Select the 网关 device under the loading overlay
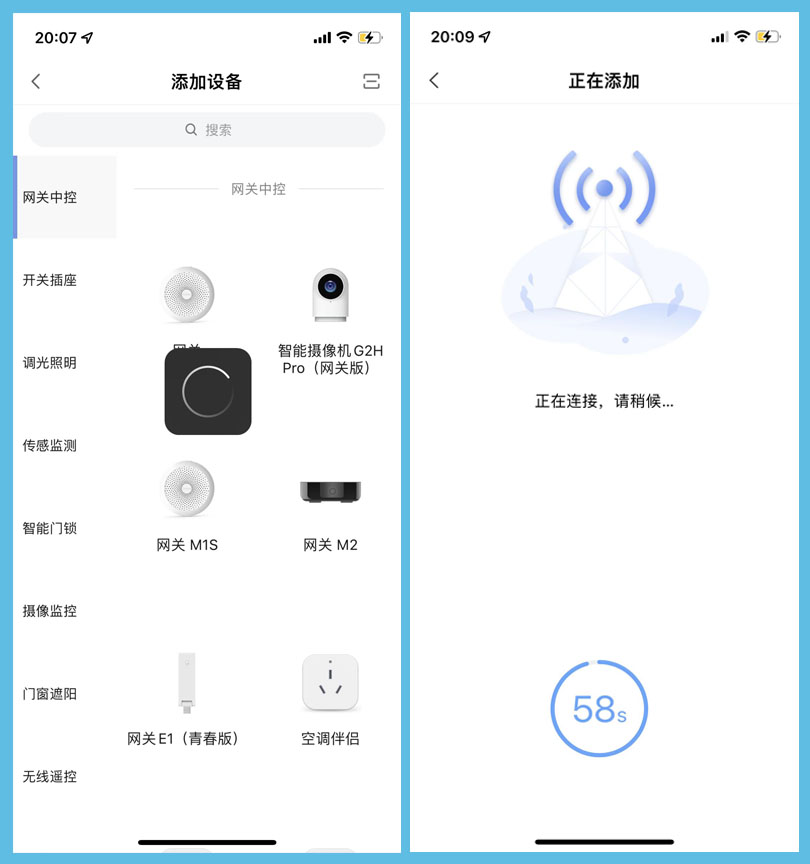Image resolution: width=810 pixels, height=864 pixels. [188, 295]
